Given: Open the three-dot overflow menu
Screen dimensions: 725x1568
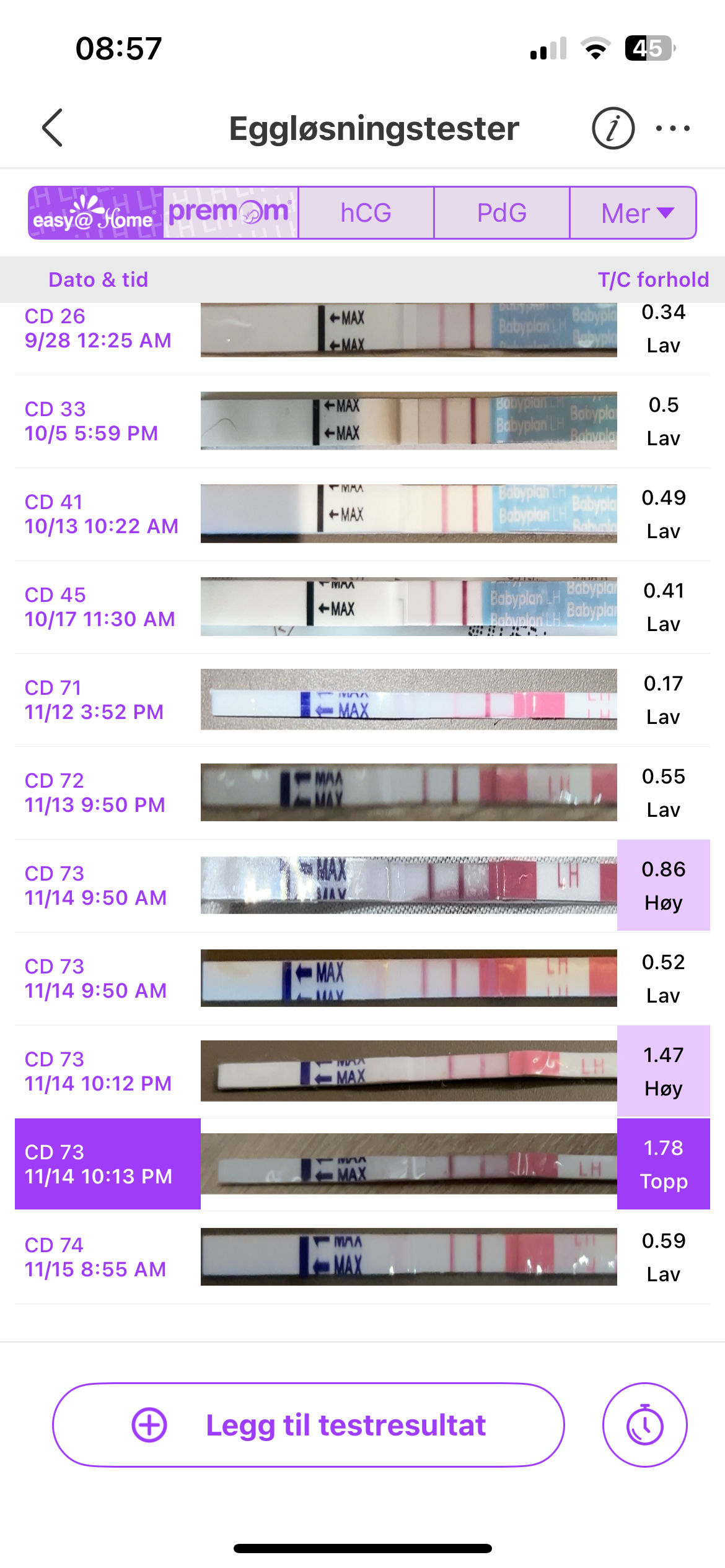Looking at the screenshot, I should point(672,128).
